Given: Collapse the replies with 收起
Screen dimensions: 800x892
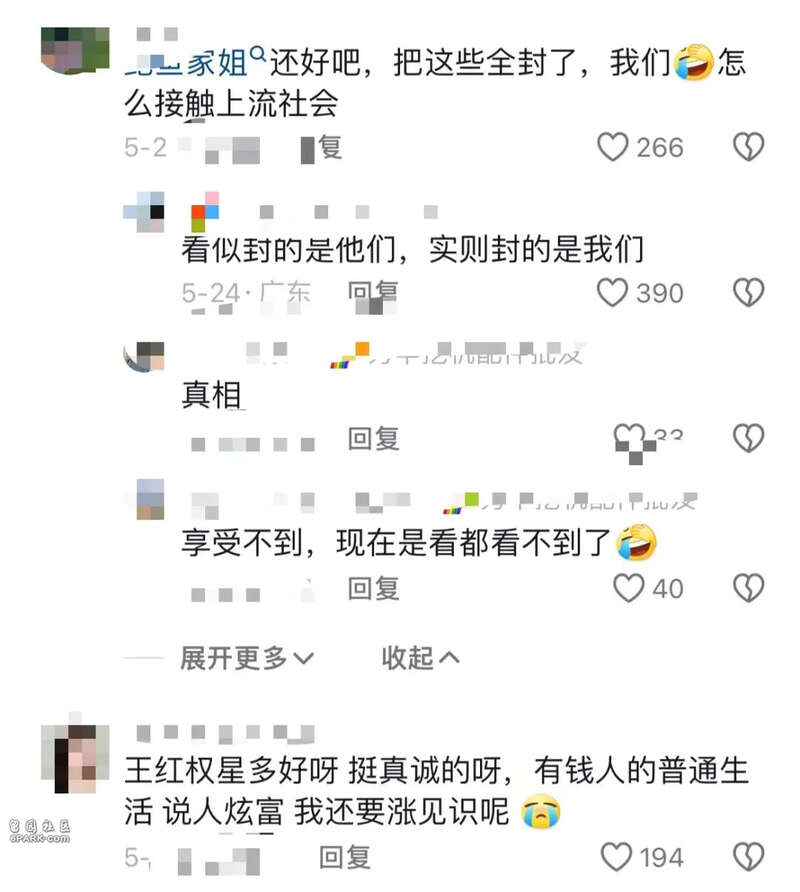Looking at the screenshot, I should click(x=420, y=658).
